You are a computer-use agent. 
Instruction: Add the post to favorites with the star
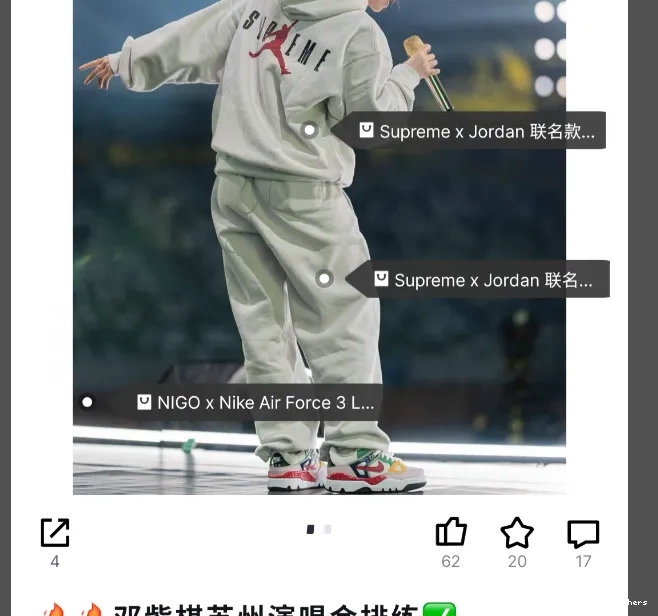pos(517,533)
